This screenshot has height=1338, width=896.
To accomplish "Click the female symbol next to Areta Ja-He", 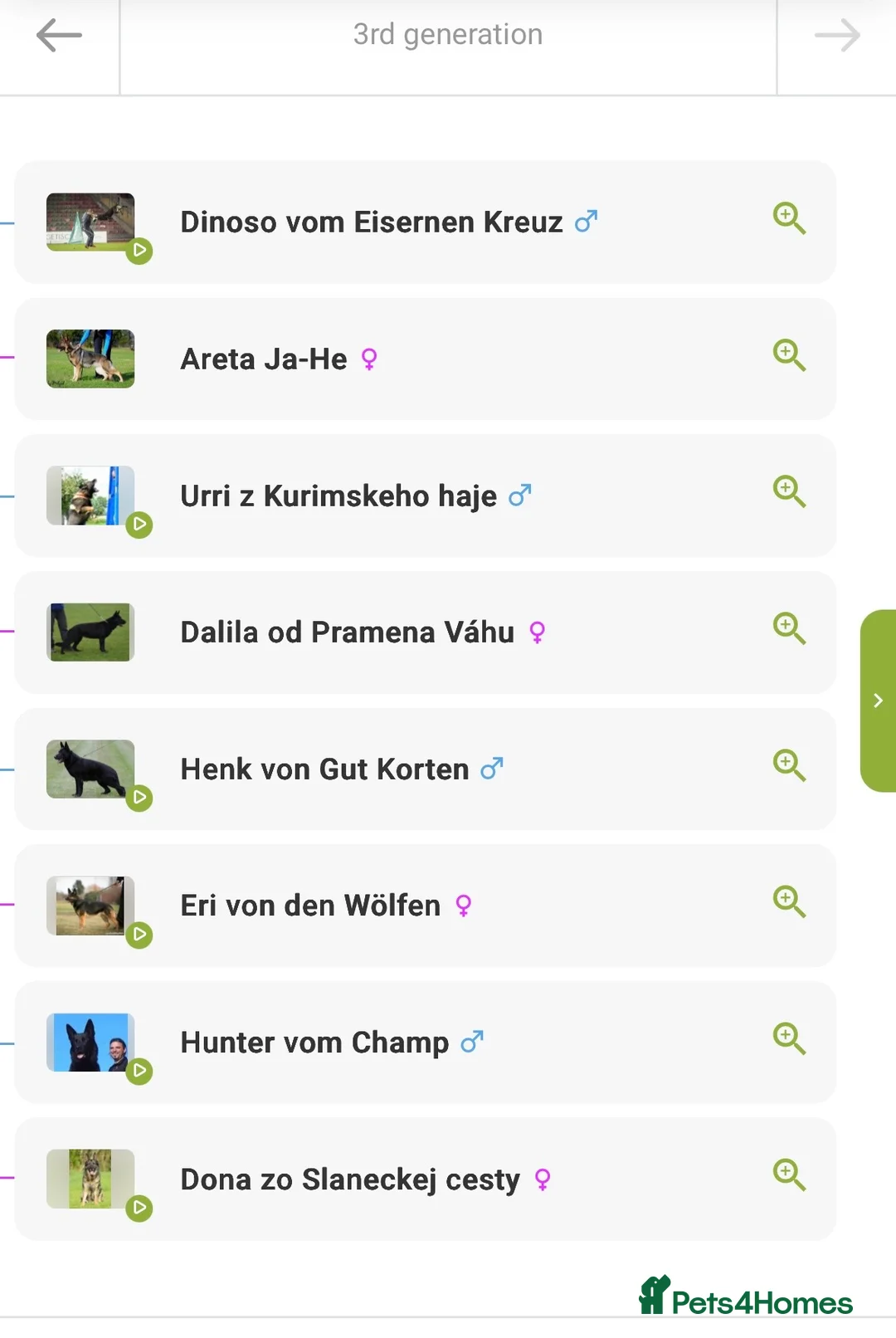I will (x=368, y=358).
